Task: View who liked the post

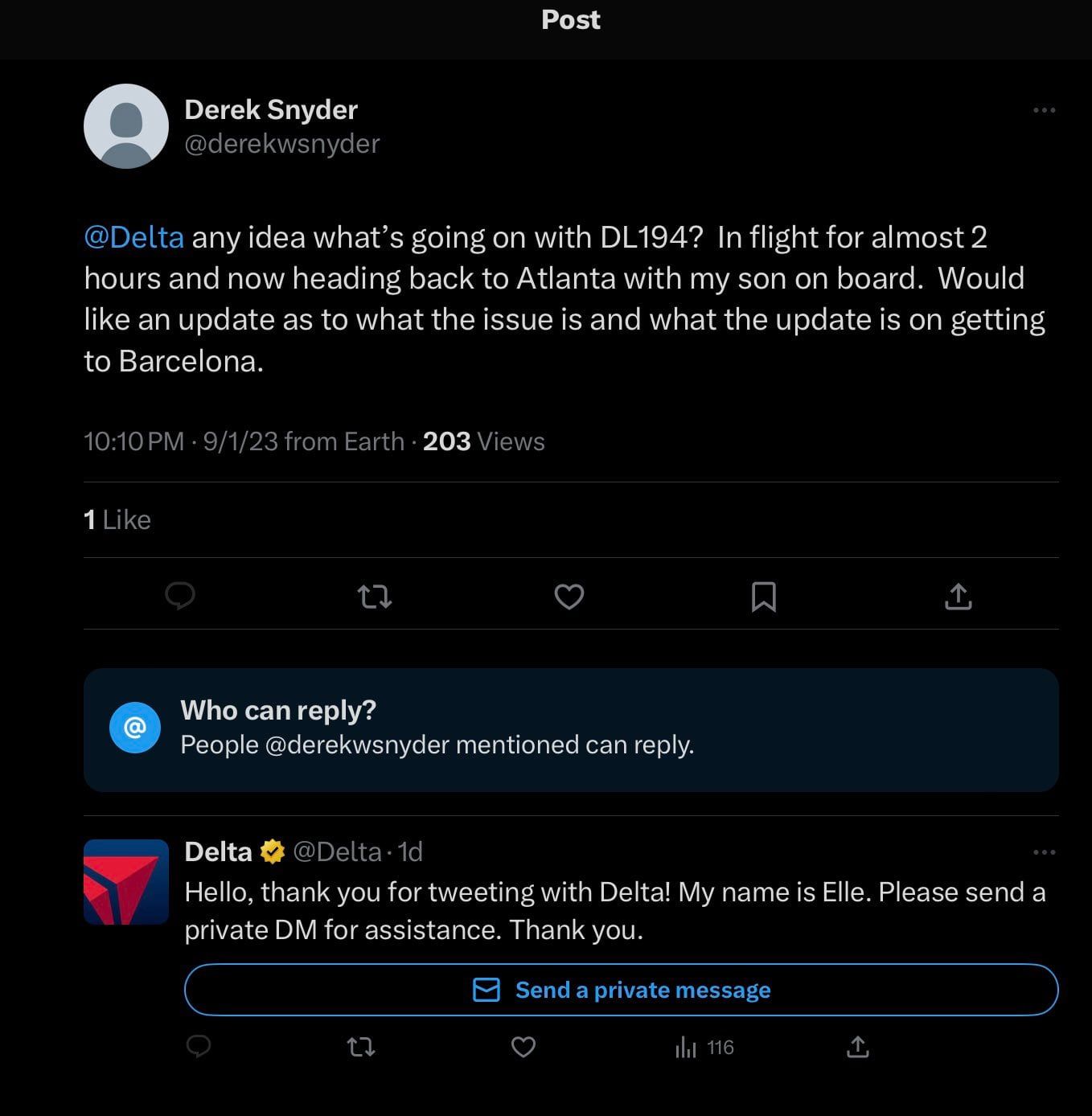Action: pyautogui.click(x=117, y=519)
